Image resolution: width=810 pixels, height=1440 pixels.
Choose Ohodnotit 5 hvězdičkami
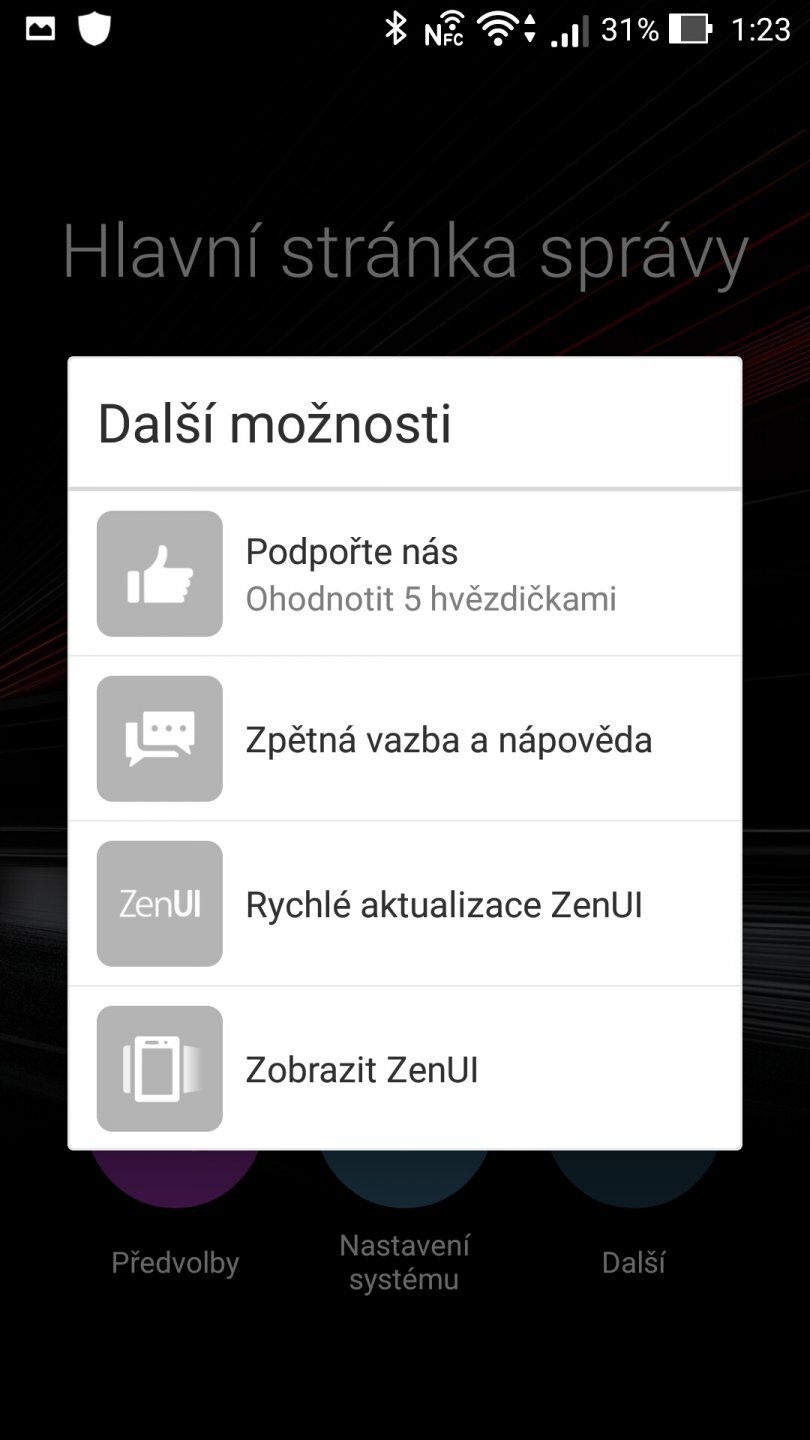432,598
